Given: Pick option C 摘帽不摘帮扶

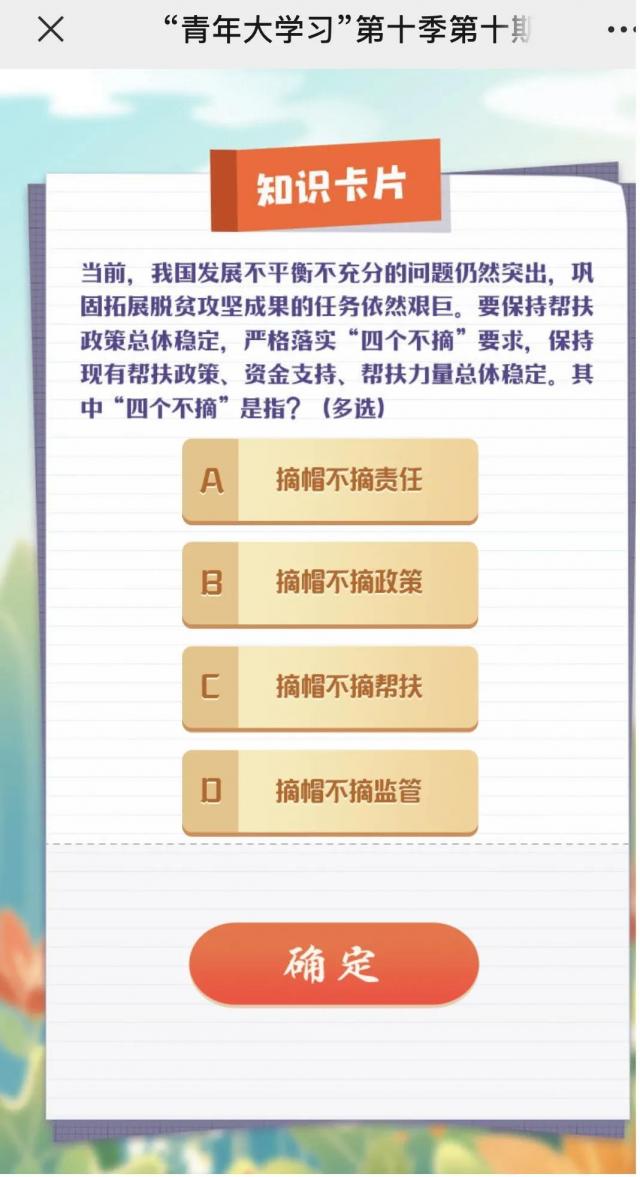Looking at the screenshot, I should click(x=330, y=687).
